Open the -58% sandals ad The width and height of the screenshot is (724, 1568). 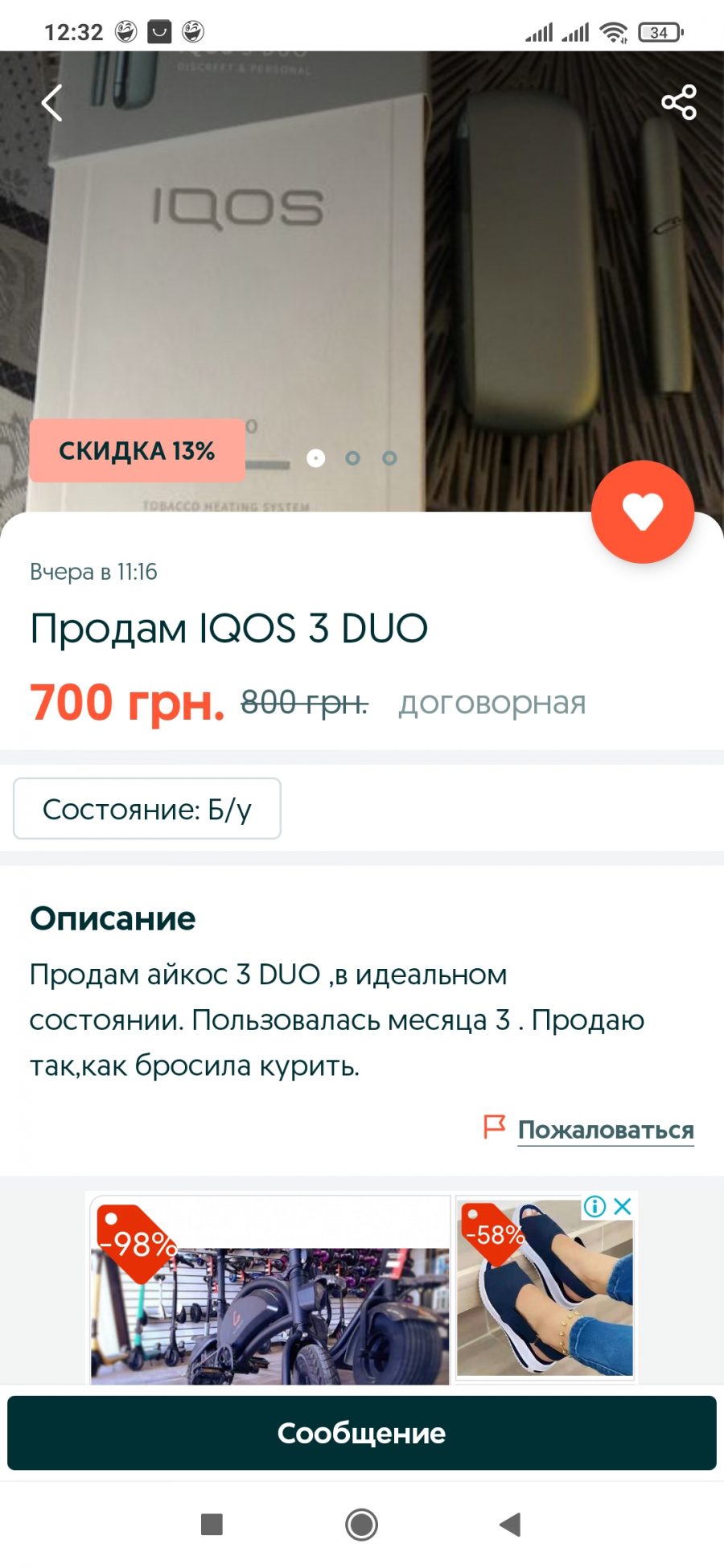pos(545,1289)
